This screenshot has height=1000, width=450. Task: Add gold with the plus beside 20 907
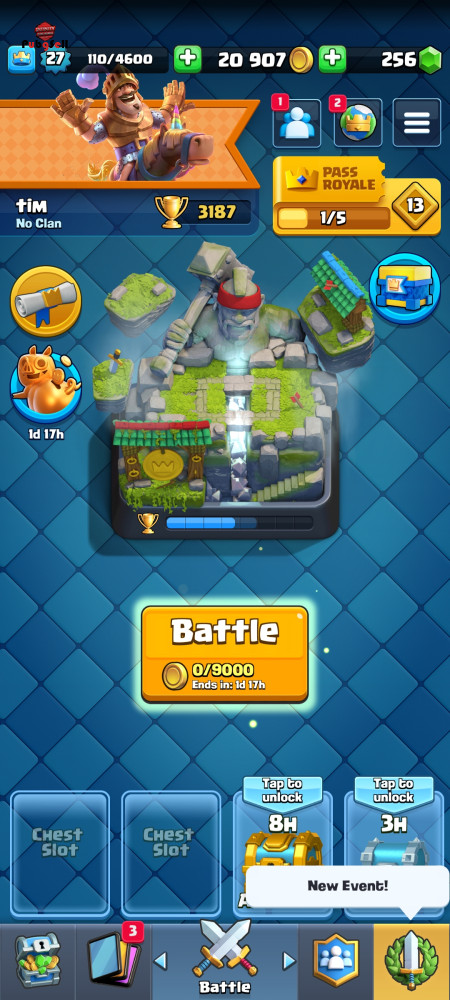coord(187,59)
